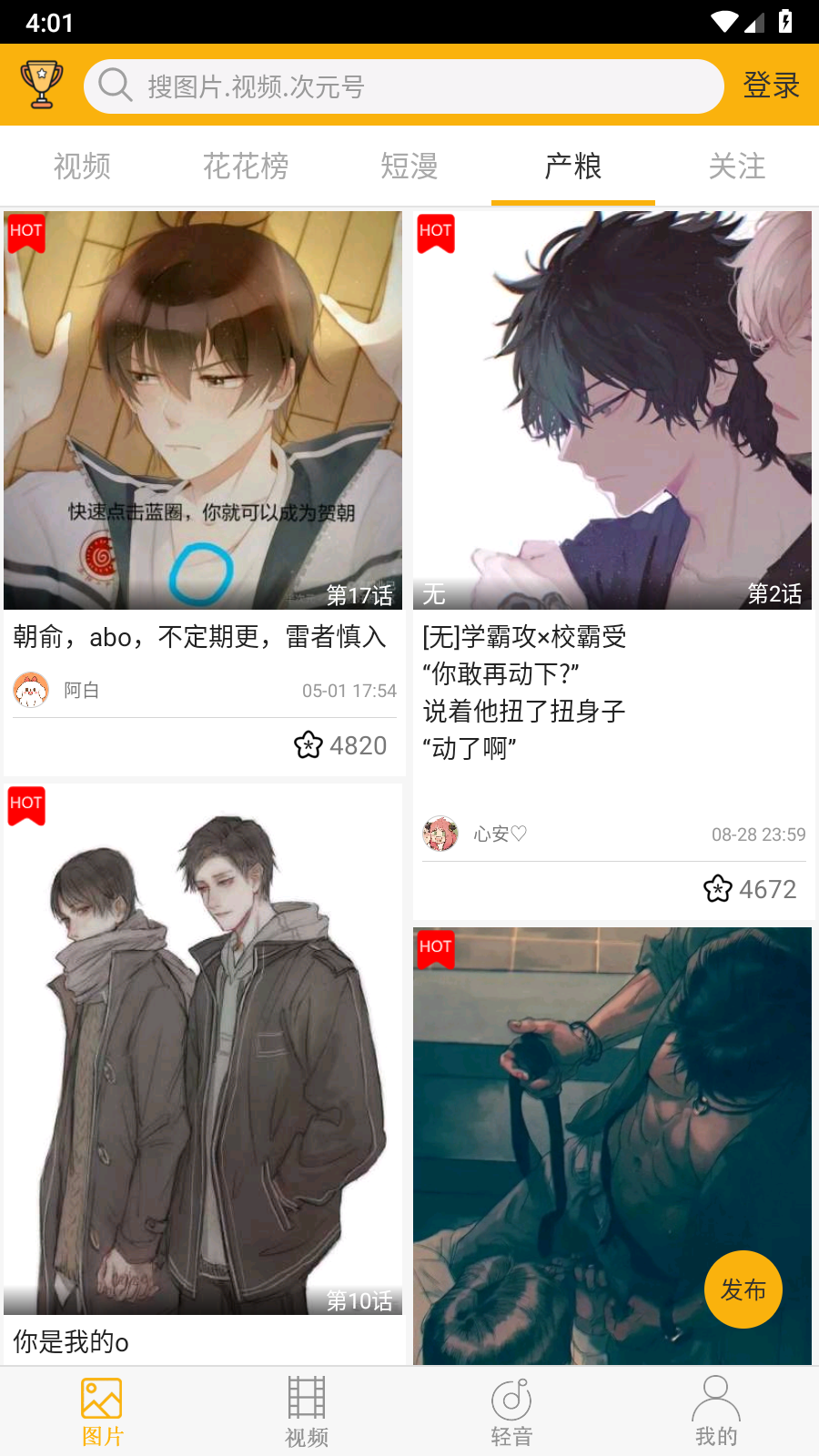This screenshot has height=1456, width=819.
Task: Tap the 发布 floating button
Action: coord(743,1289)
